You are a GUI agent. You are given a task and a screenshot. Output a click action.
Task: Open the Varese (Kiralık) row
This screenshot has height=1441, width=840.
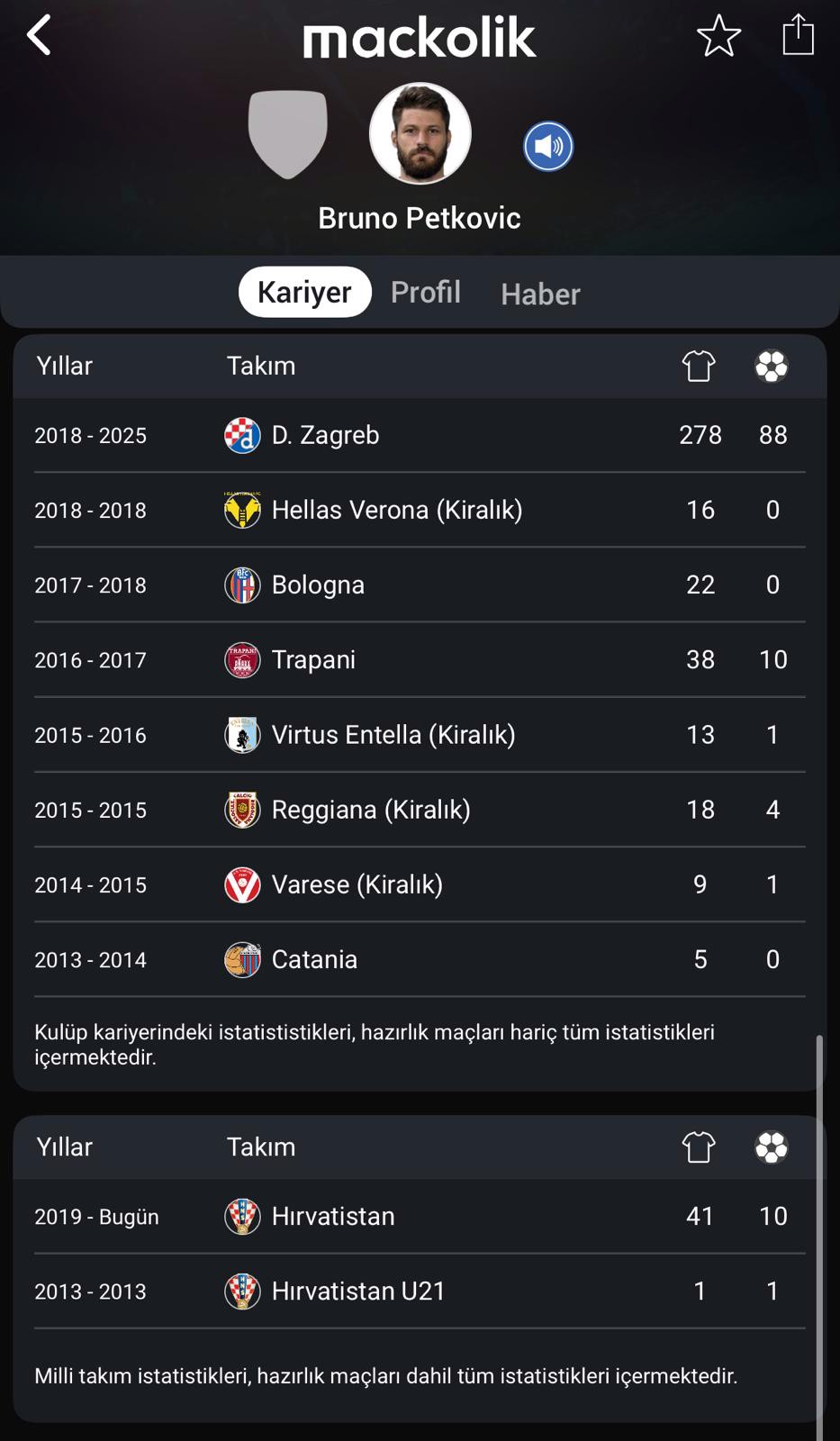click(420, 884)
